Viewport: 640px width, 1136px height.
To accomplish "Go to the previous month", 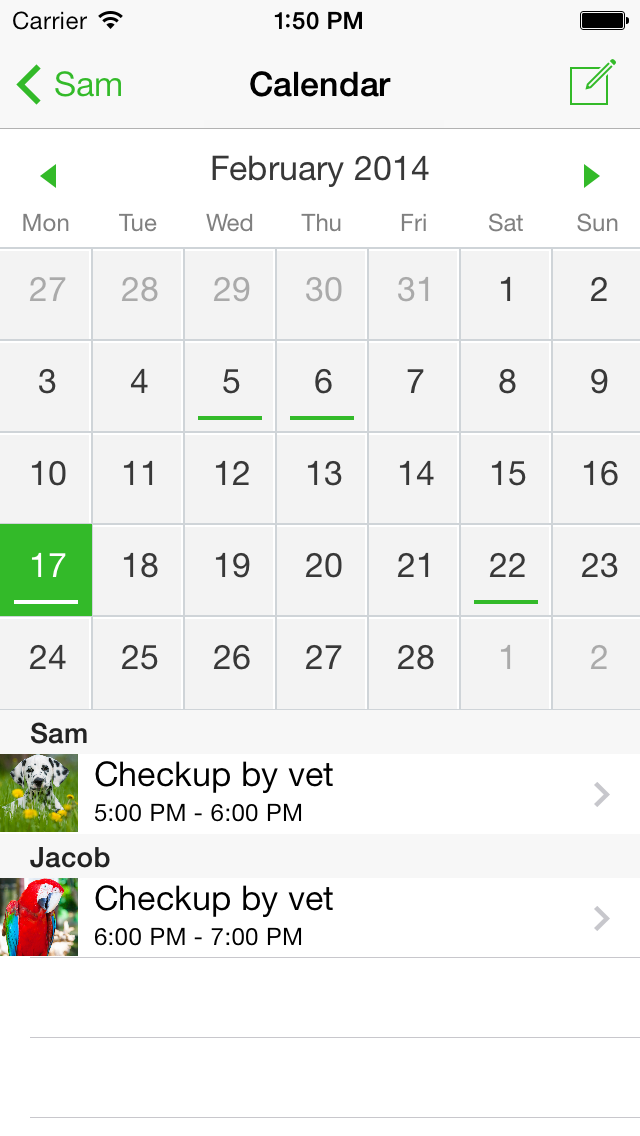I will [x=48, y=175].
